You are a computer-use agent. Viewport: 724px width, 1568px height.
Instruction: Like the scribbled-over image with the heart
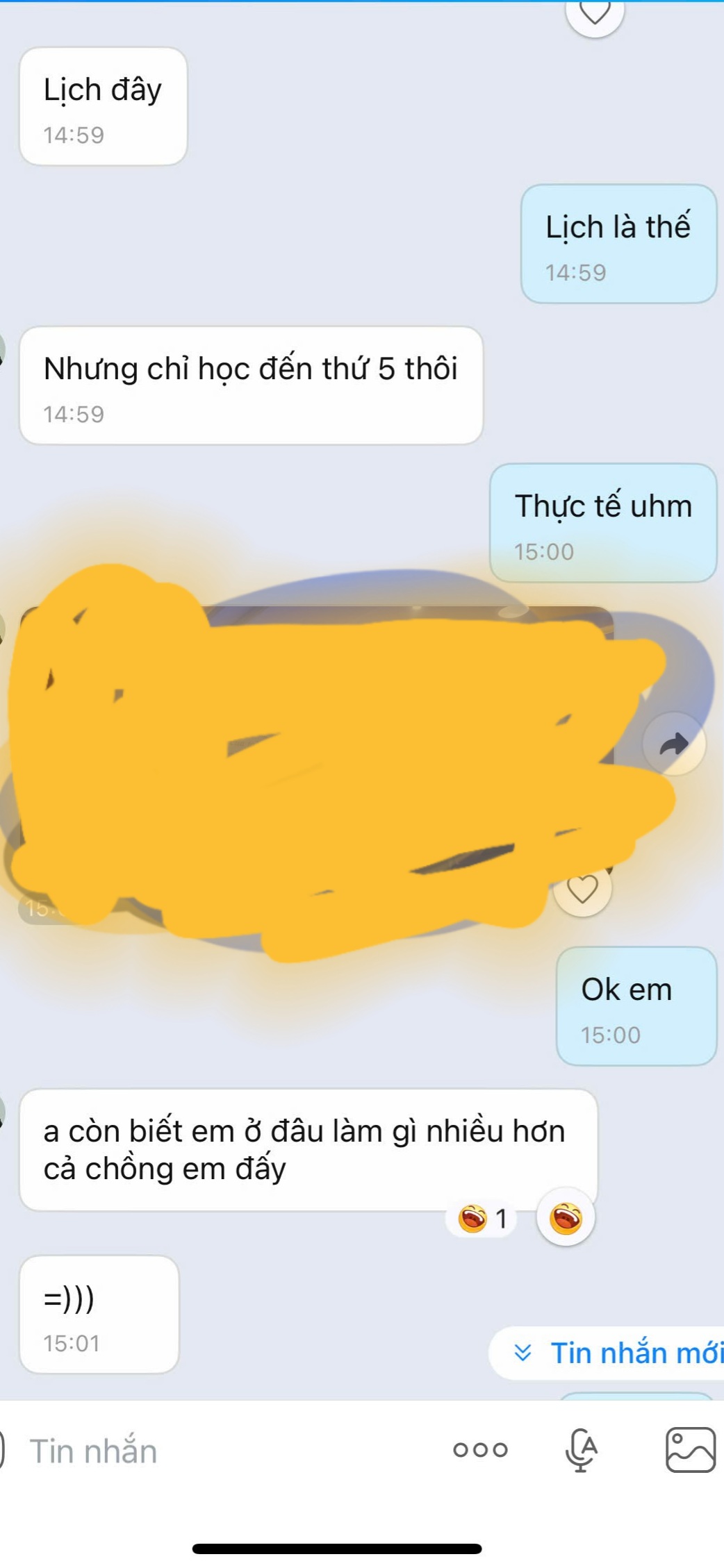tap(582, 889)
